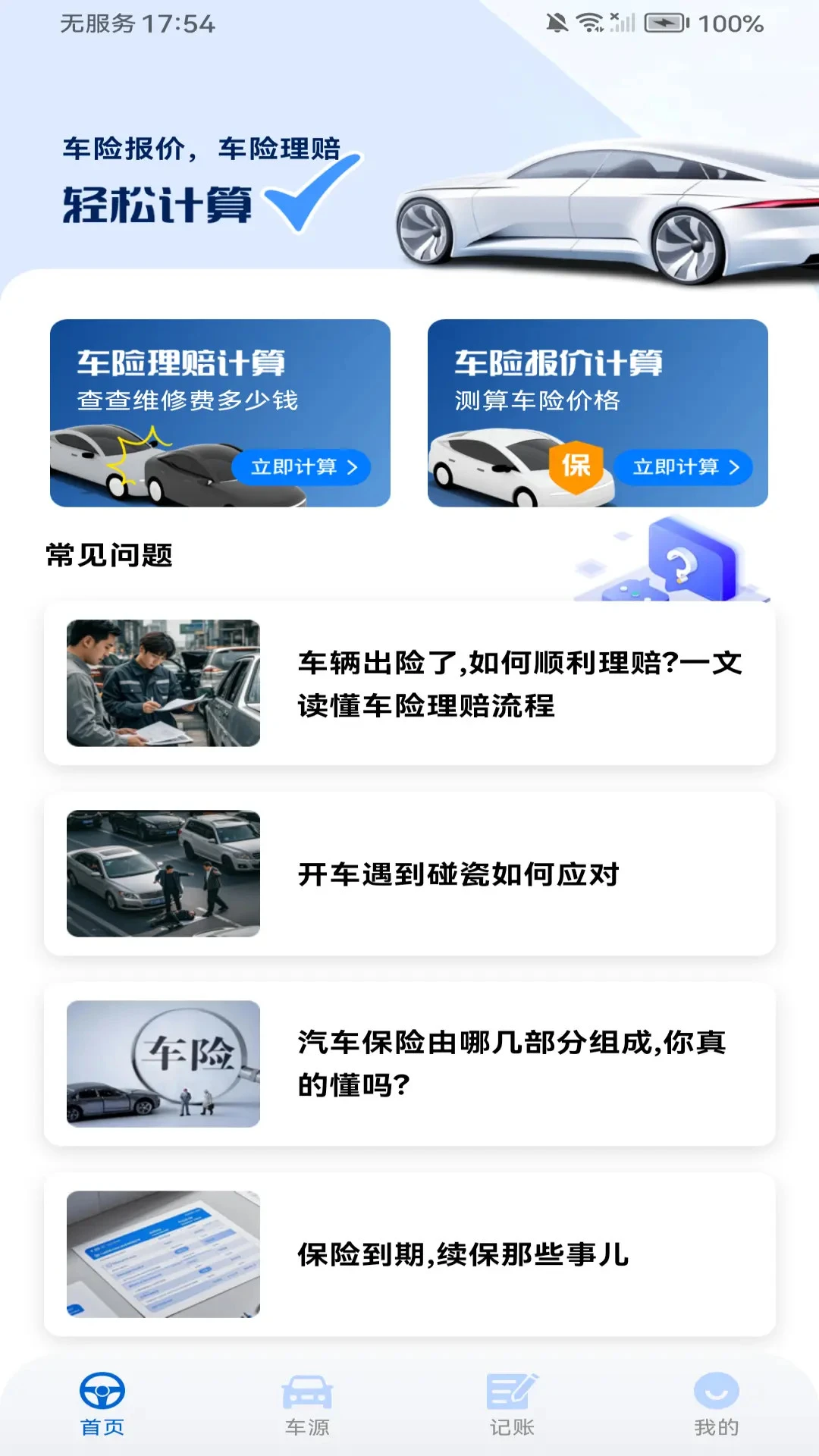The image size is (819, 1456).
Task: Click 立即计算 on the 车险理赔计算 card
Action: pyautogui.click(x=302, y=469)
